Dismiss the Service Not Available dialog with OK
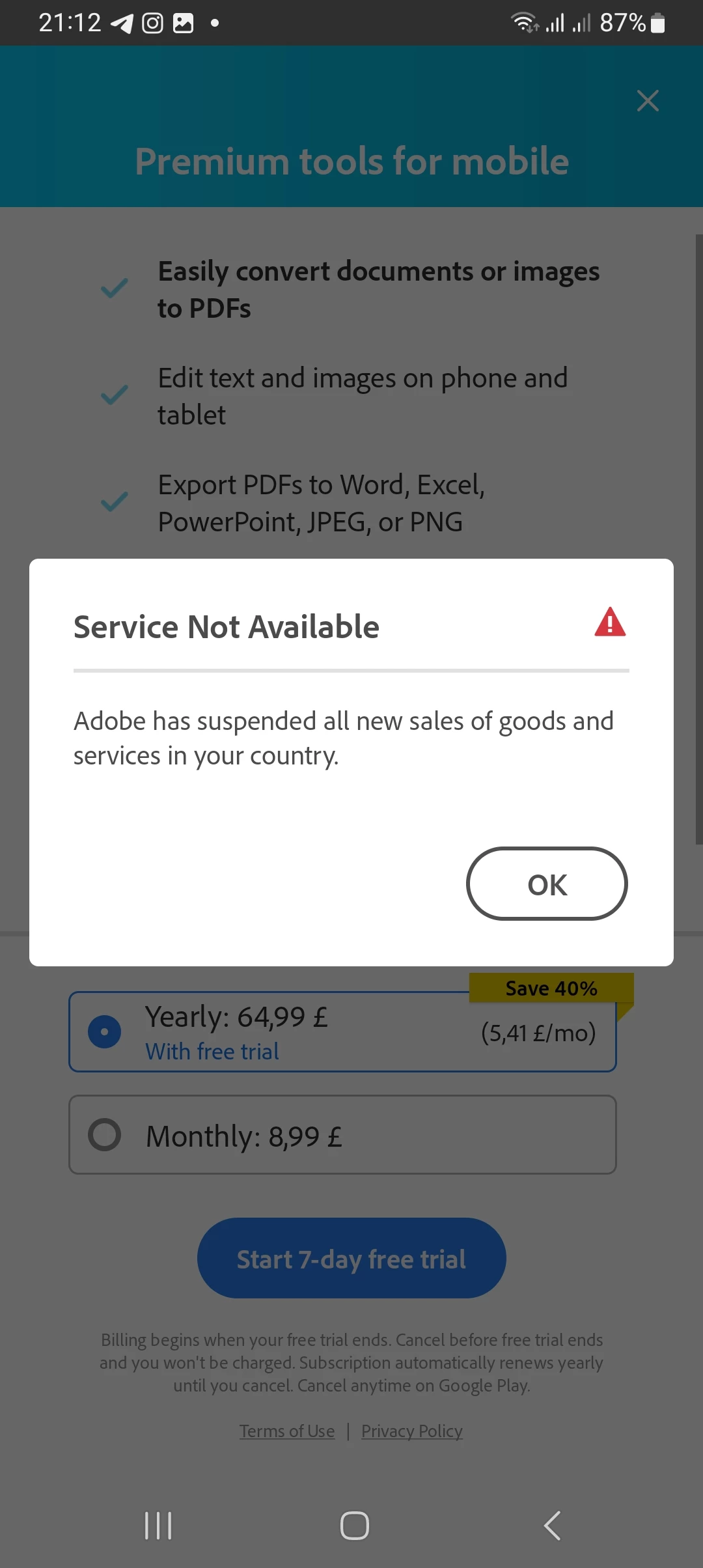 click(547, 884)
